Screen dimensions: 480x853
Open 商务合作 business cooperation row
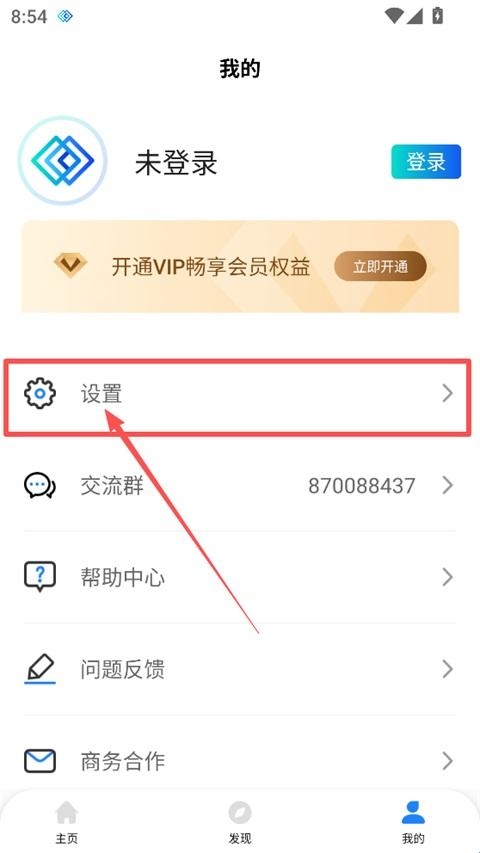[x=239, y=761]
